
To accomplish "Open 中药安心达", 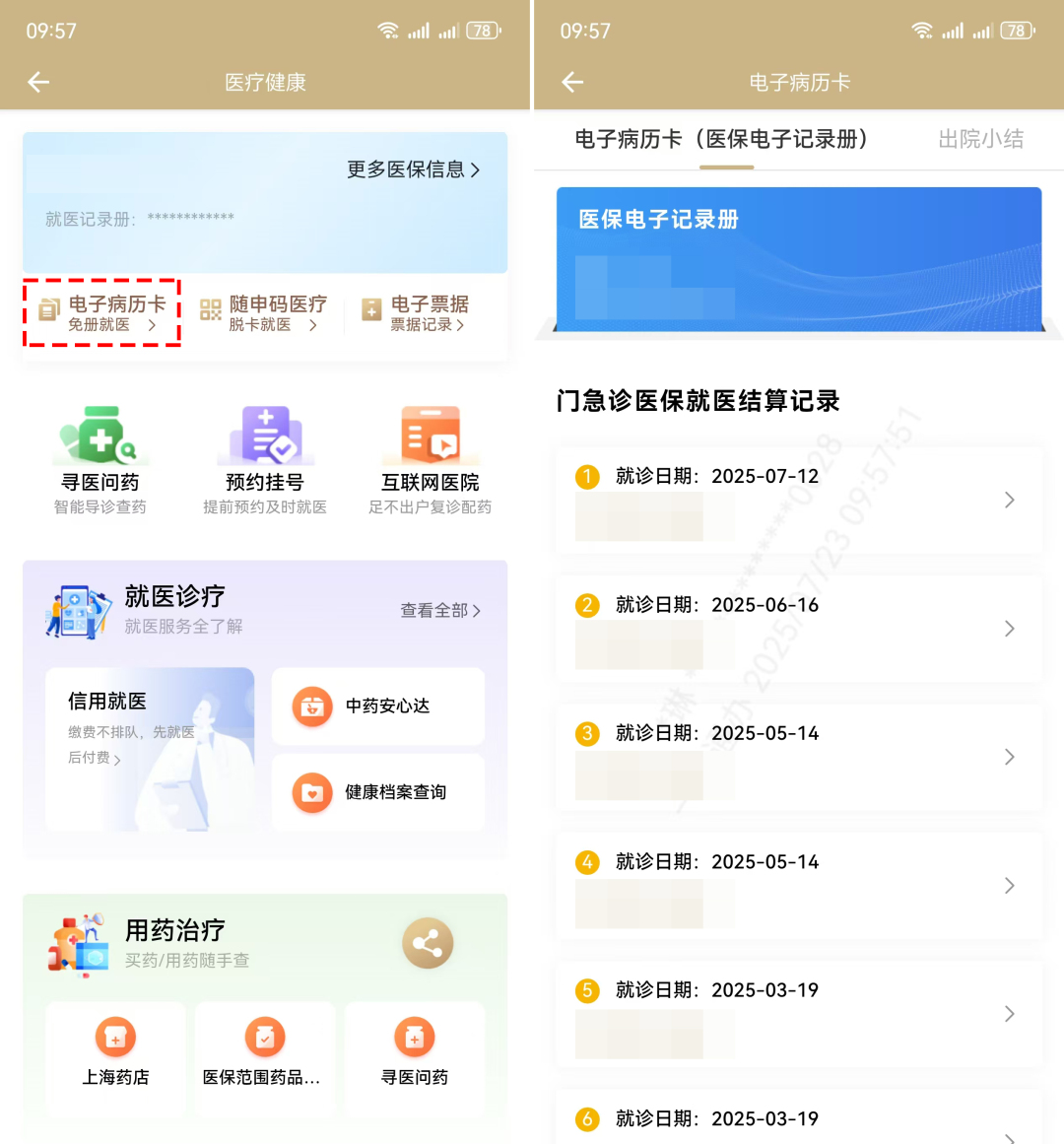I will [378, 707].
